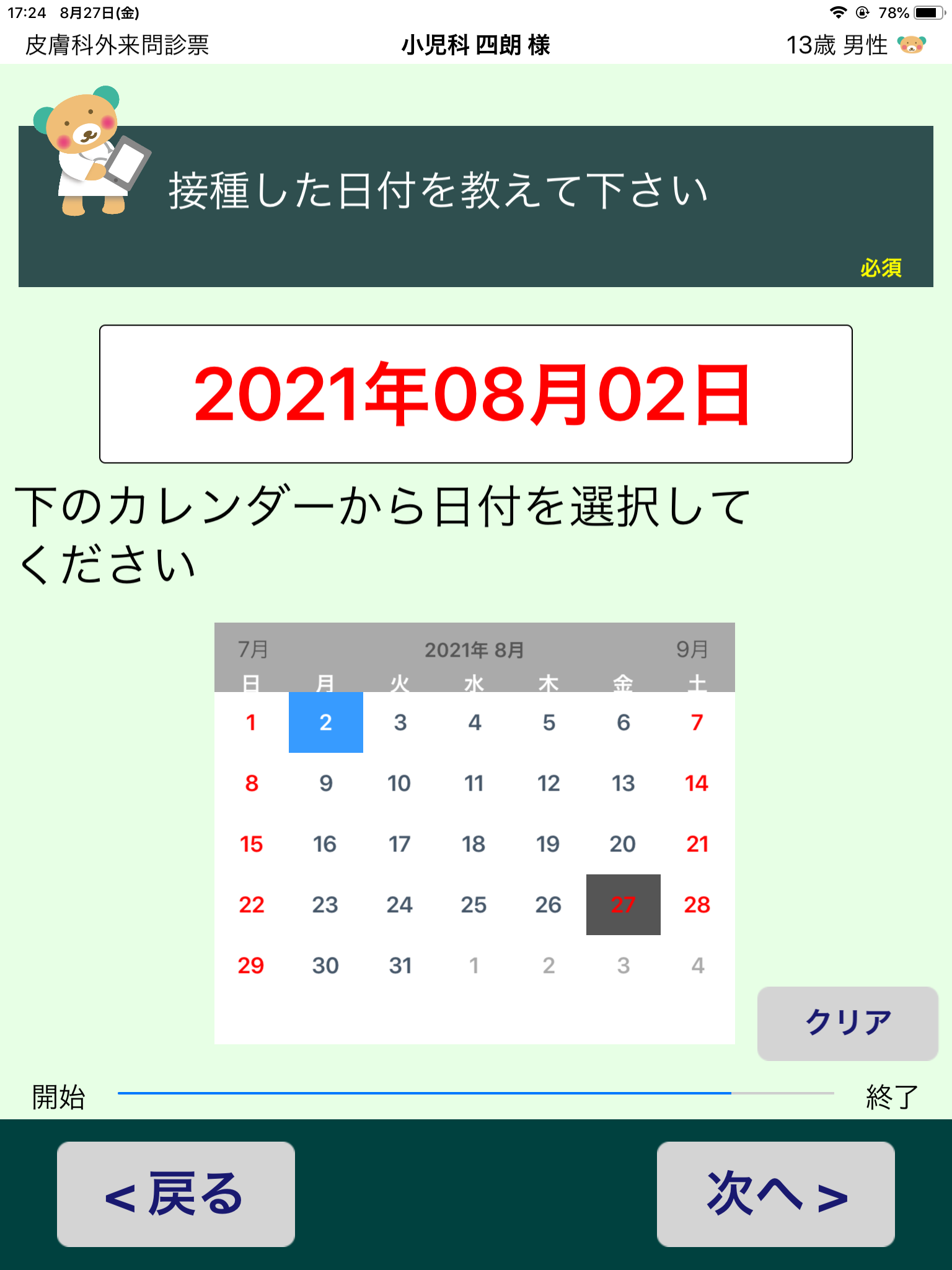Screen dimensions: 952x1270
Task: Select August 23 on the calendar
Action: [x=326, y=905]
